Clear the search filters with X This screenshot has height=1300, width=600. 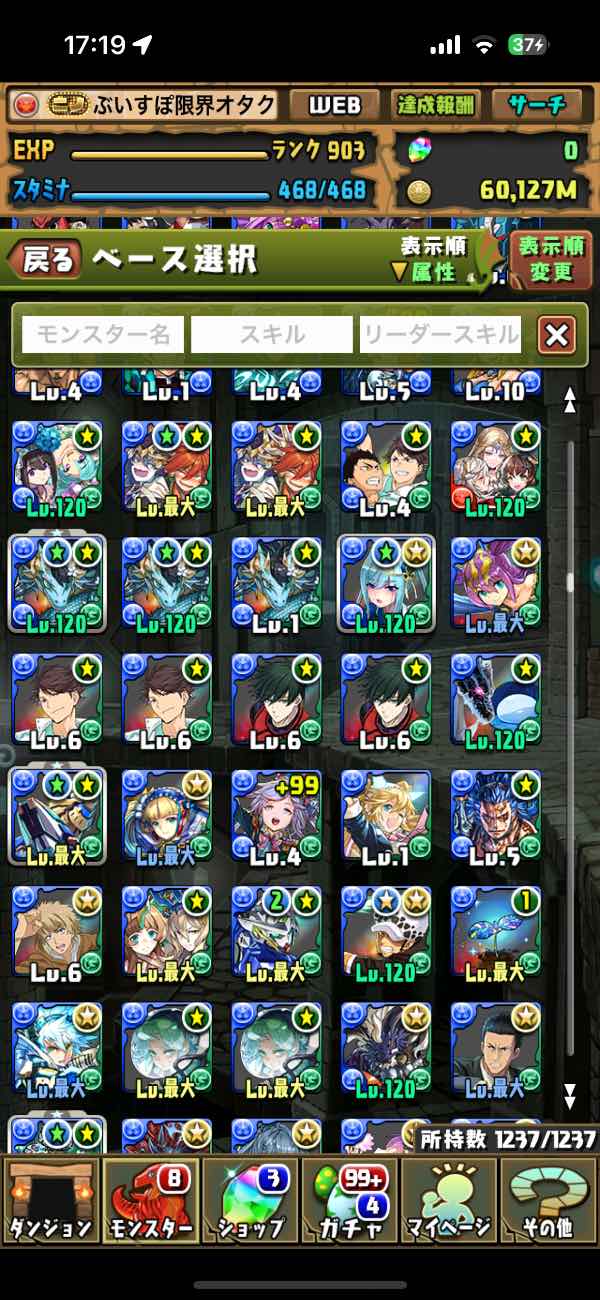[x=556, y=335]
